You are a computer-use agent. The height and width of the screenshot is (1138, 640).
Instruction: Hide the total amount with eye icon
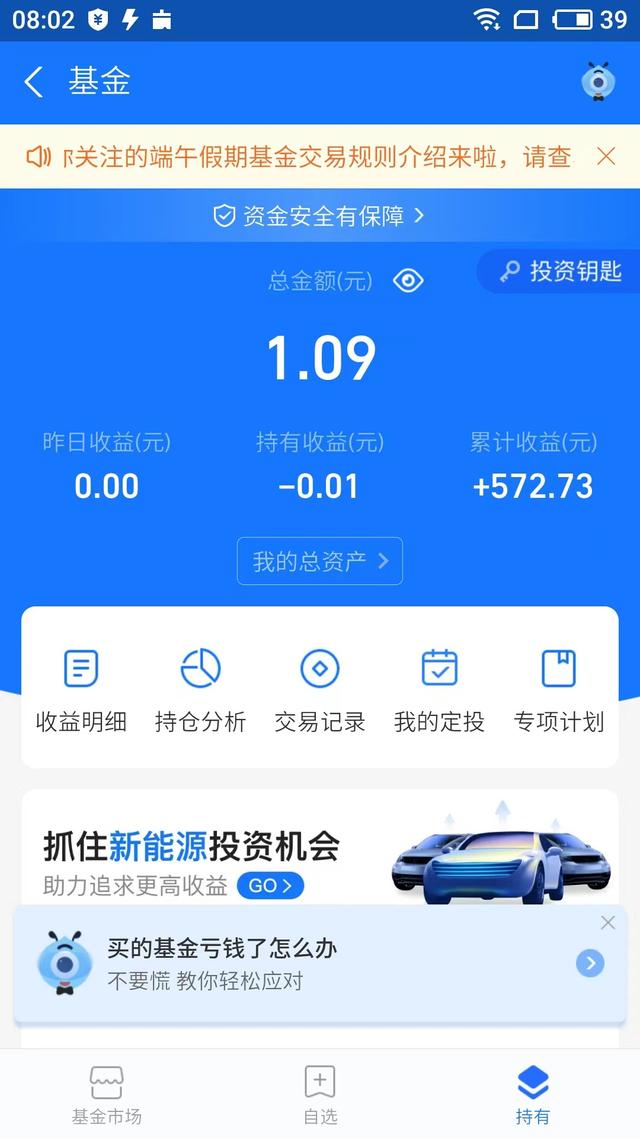click(x=408, y=281)
